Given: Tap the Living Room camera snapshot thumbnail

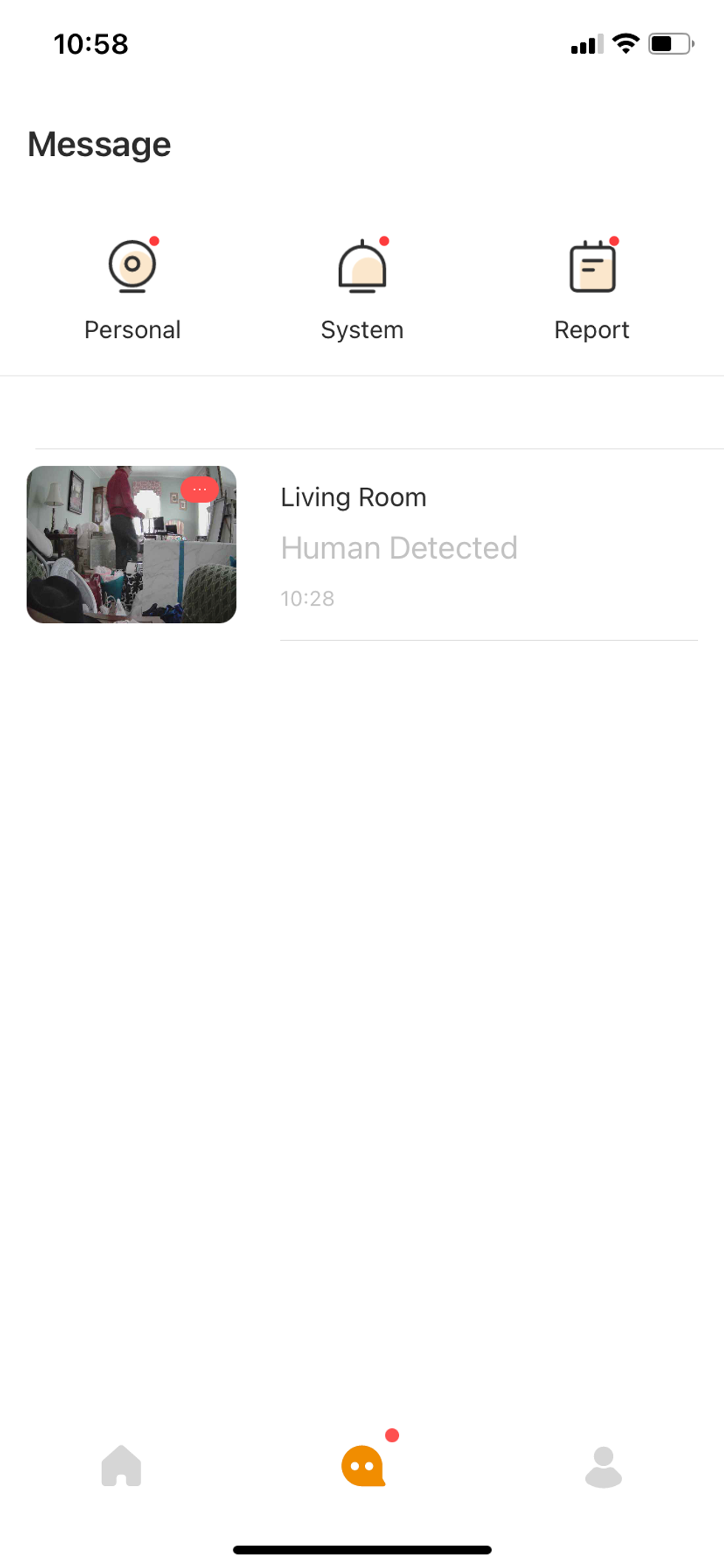Looking at the screenshot, I should point(132,544).
